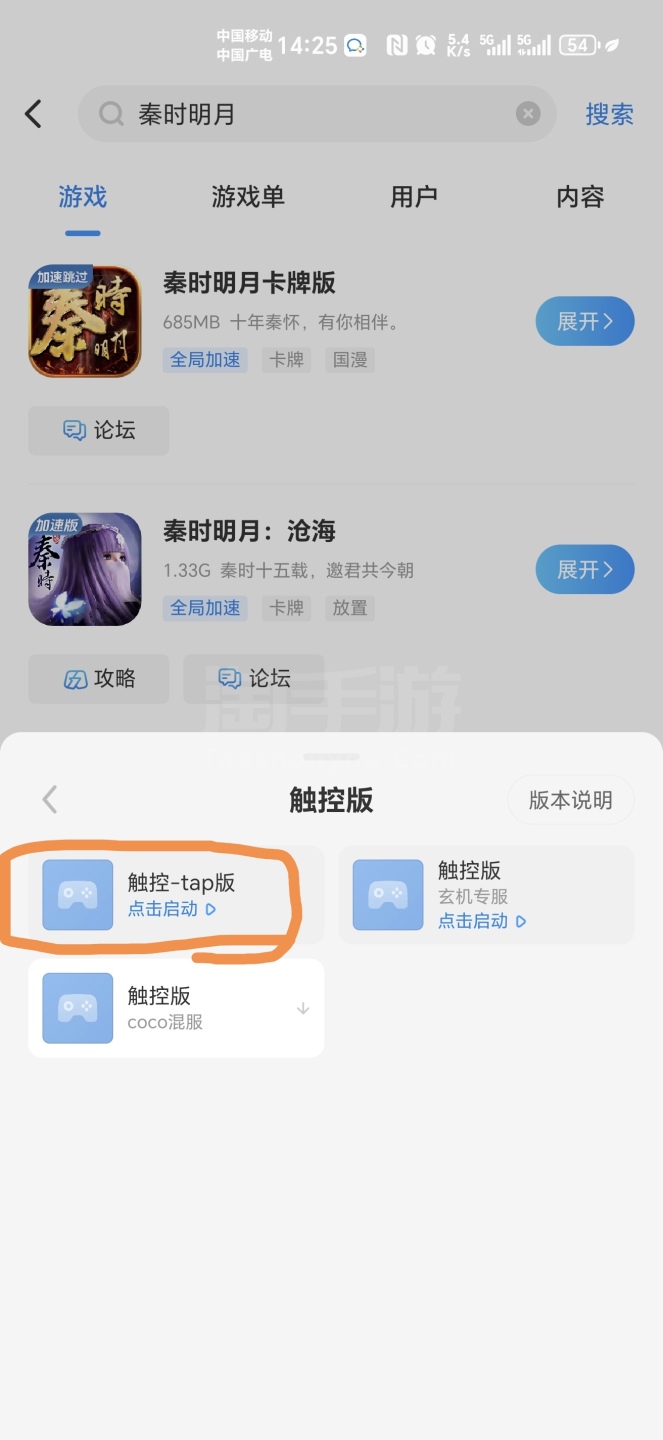663x1440 pixels.
Task: Tap the 搜索 button
Action: 609,114
